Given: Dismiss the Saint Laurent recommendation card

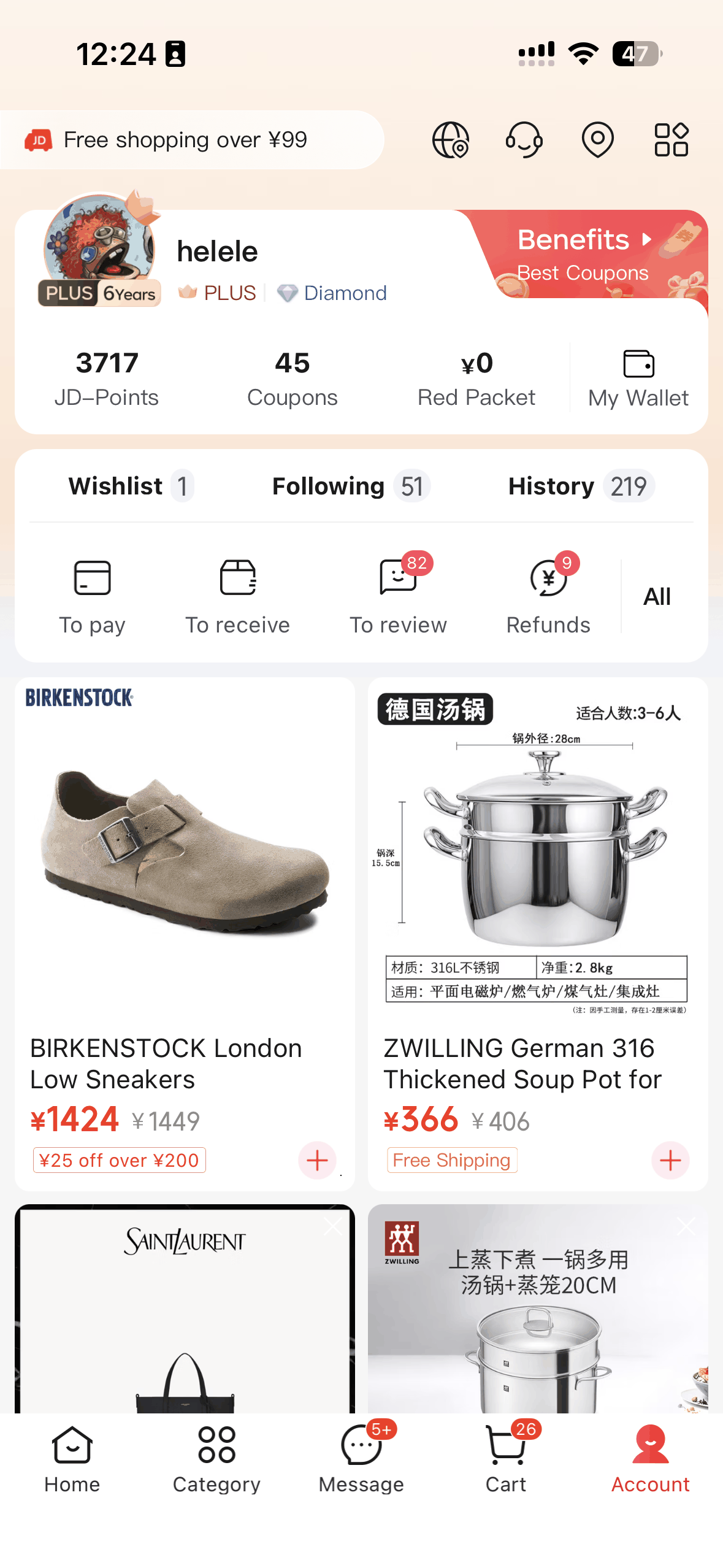Looking at the screenshot, I should point(332,1226).
